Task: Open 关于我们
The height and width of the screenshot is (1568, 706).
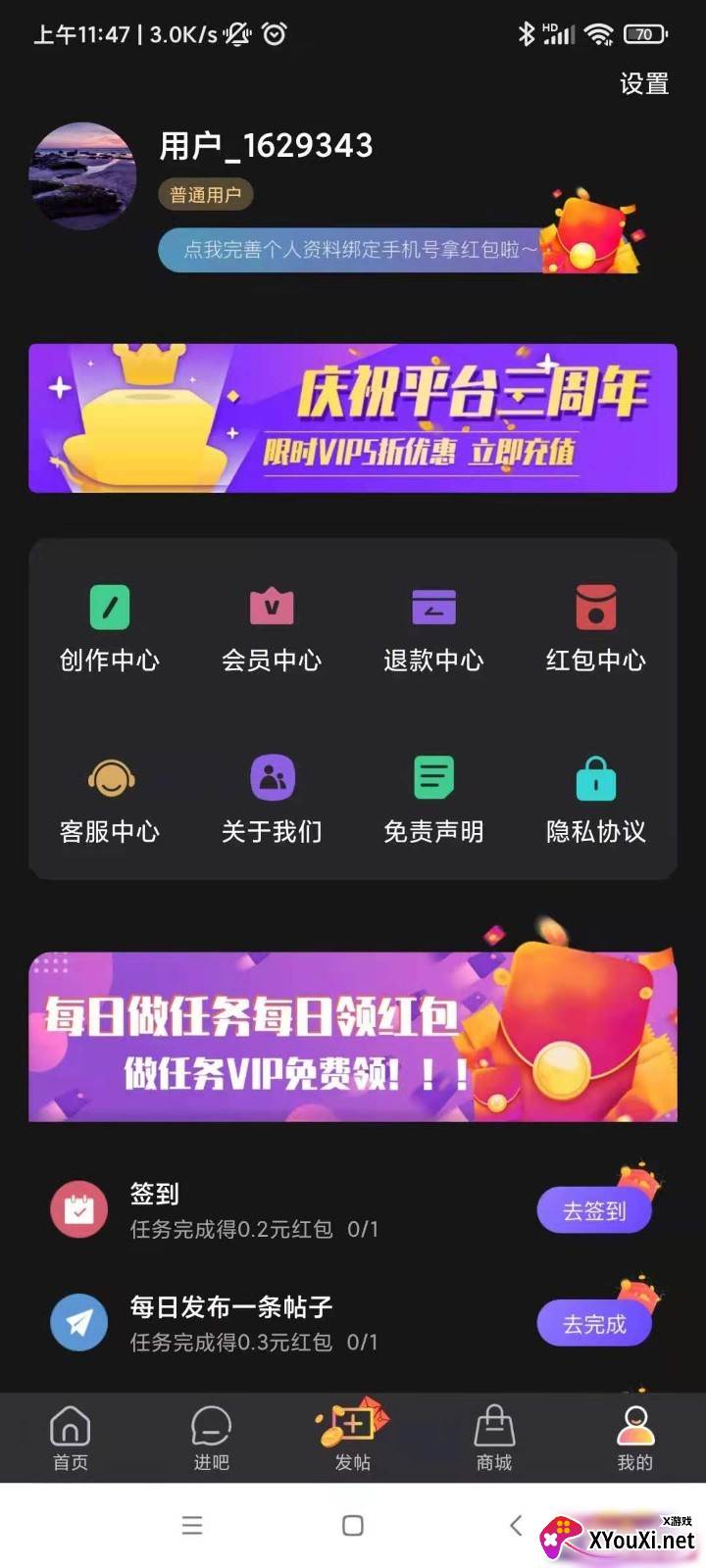Action: pos(272,799)
